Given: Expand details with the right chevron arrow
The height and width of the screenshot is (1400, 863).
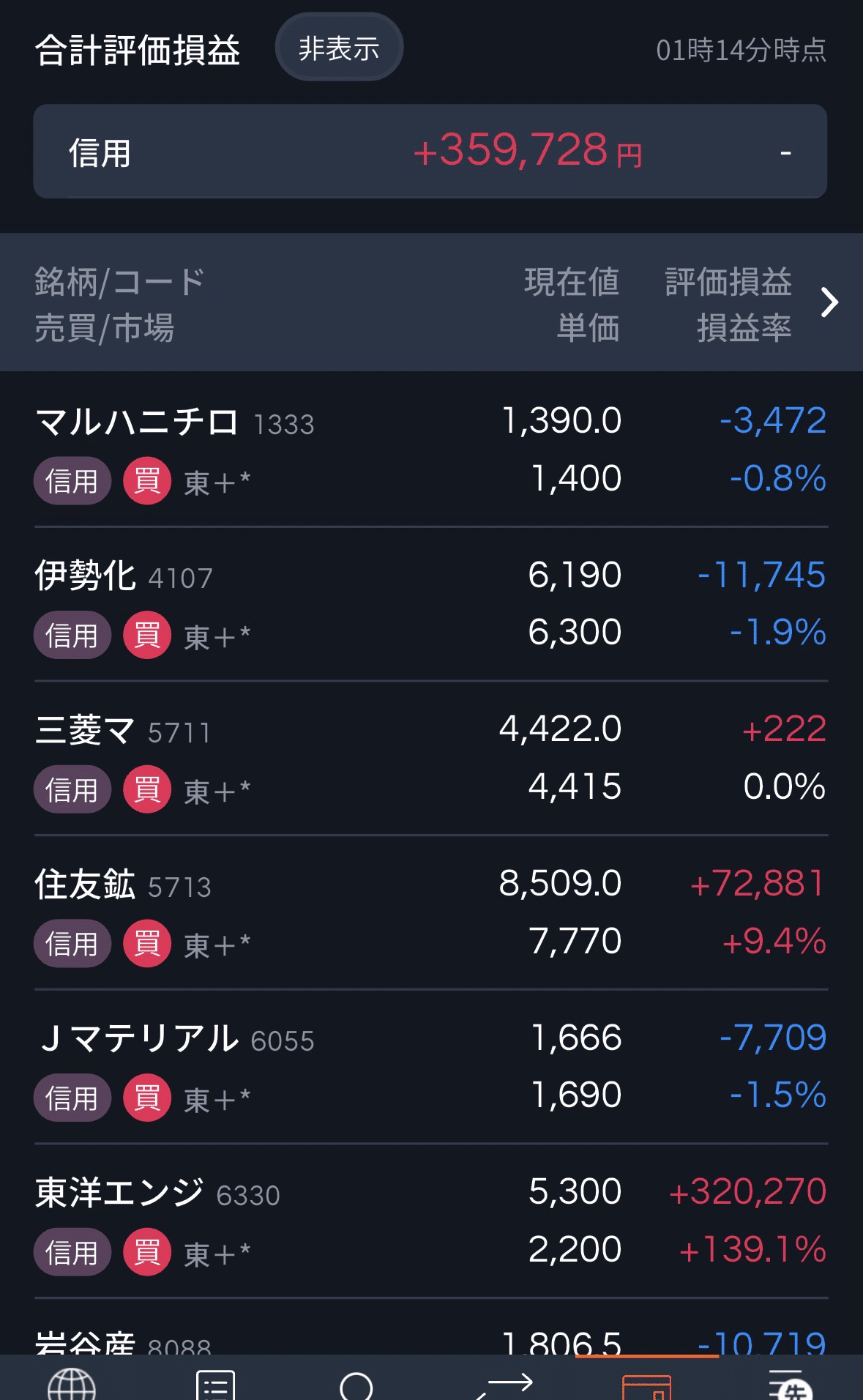Looking at the screenshot, I should point(829,302).
